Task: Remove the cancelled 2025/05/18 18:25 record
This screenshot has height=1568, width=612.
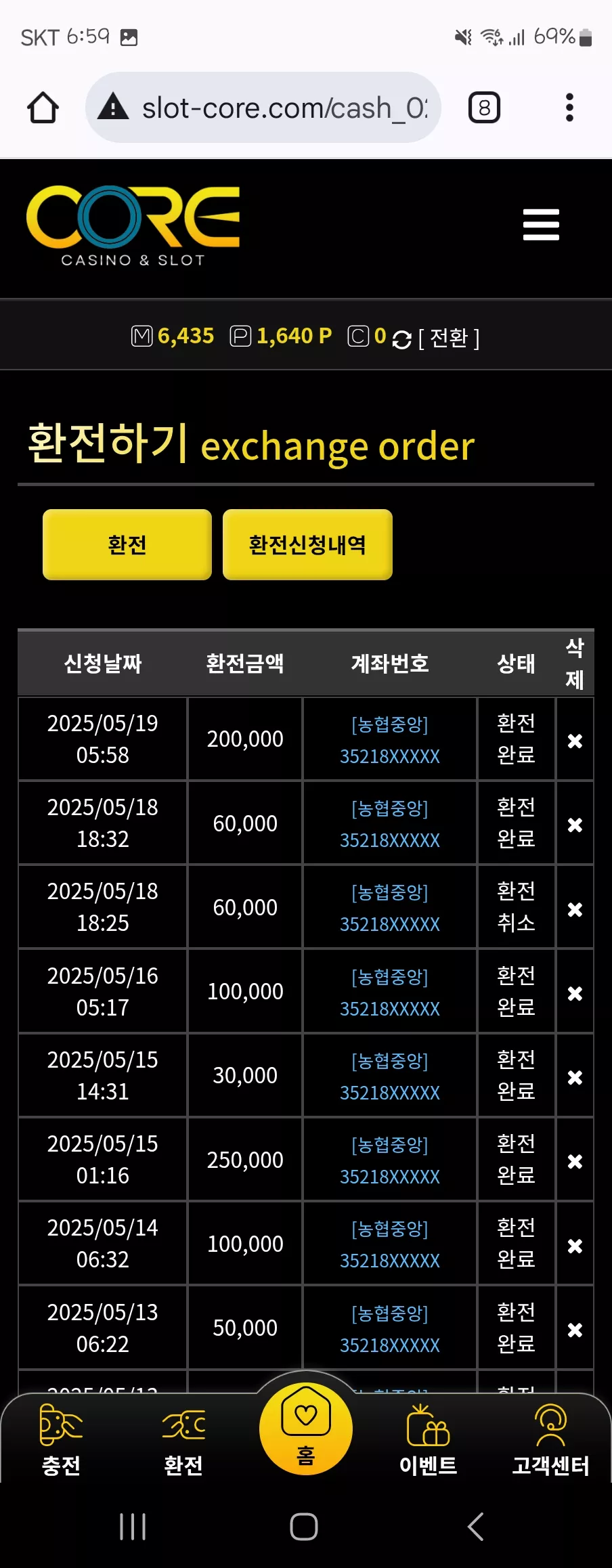Action: (x=575, y=909)
